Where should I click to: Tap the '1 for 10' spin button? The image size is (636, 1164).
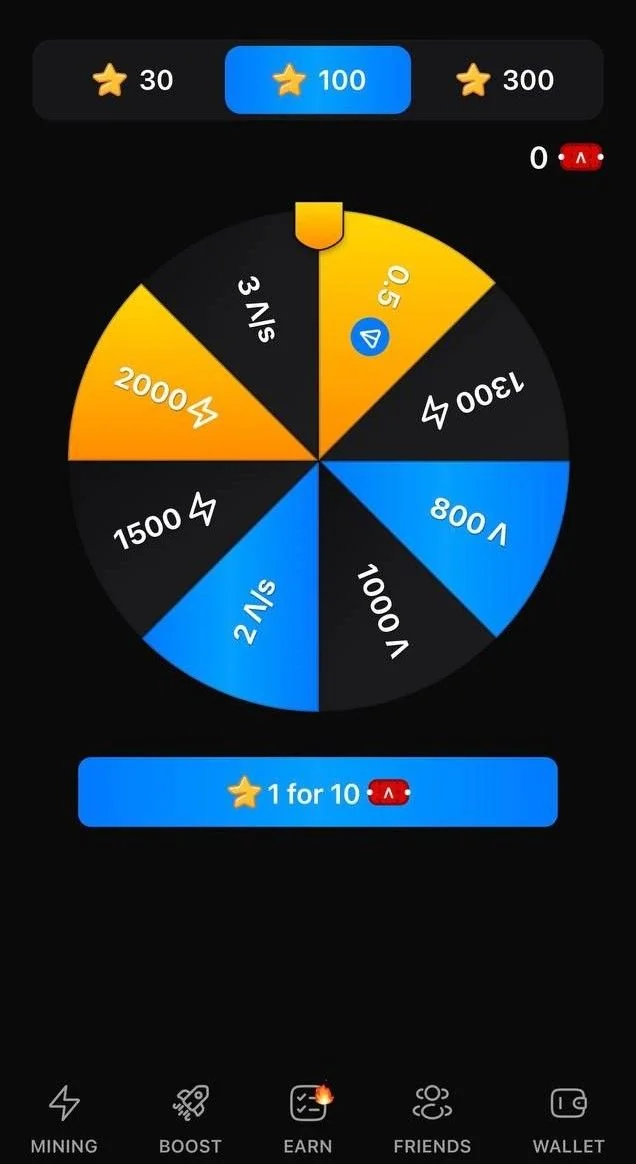click(318, 792)
